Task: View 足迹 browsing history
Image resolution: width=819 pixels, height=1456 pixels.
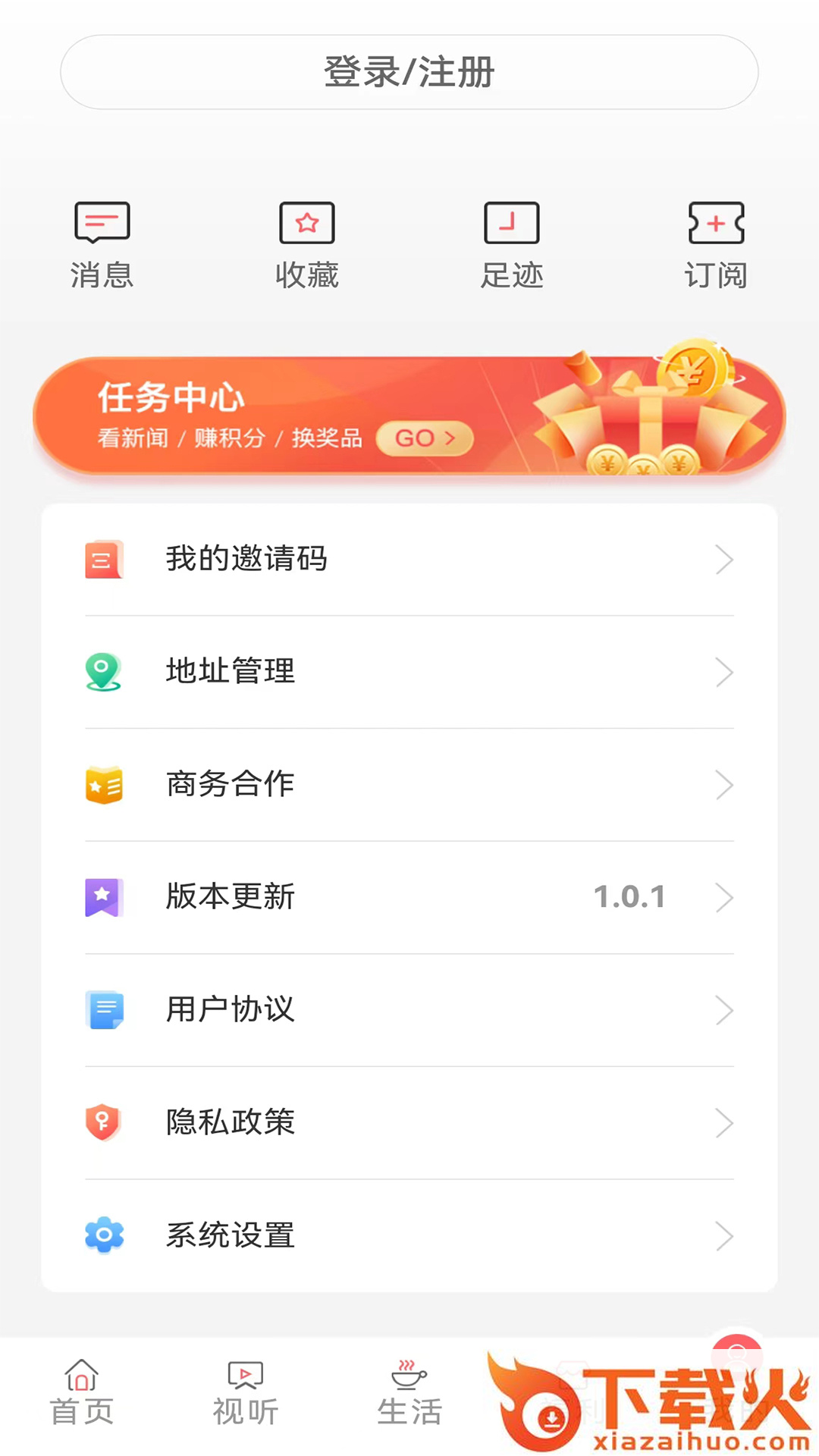Action: pos(512,244)
